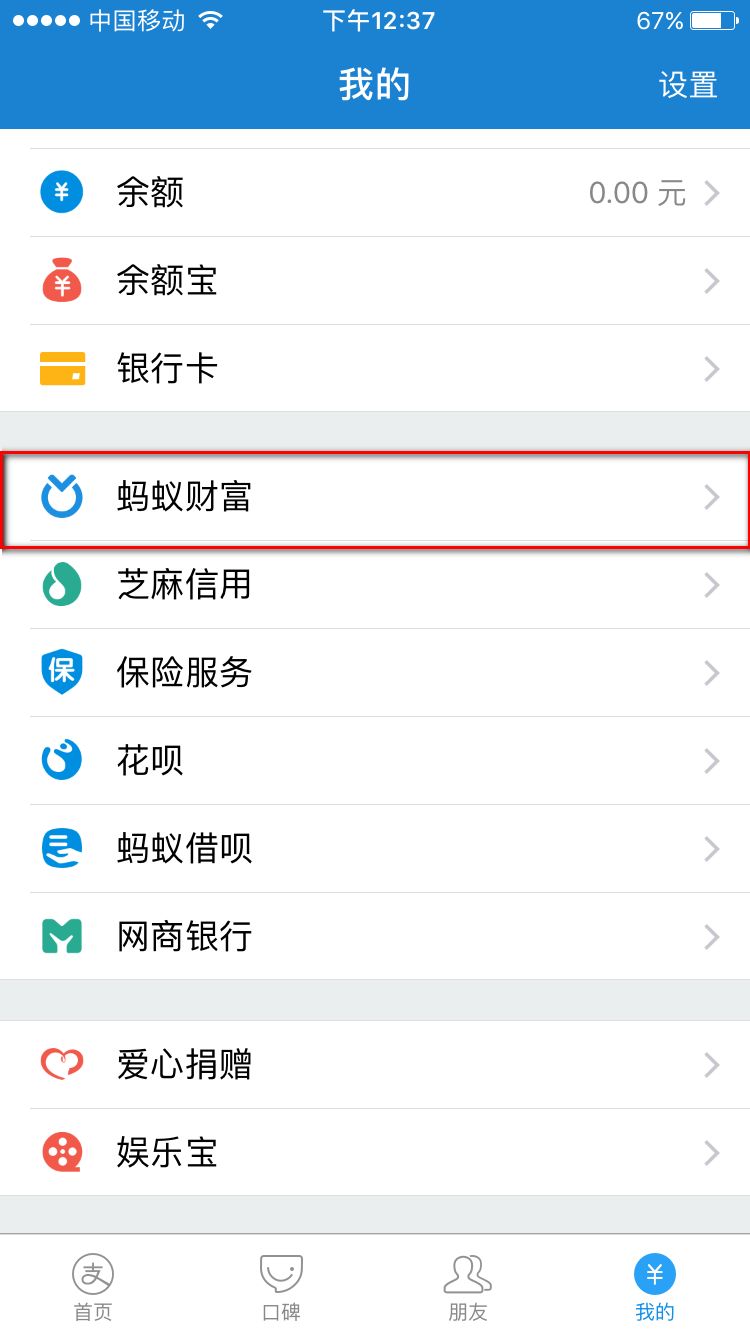Open the 银行卡 bank cards row

(x=375, y=369)
